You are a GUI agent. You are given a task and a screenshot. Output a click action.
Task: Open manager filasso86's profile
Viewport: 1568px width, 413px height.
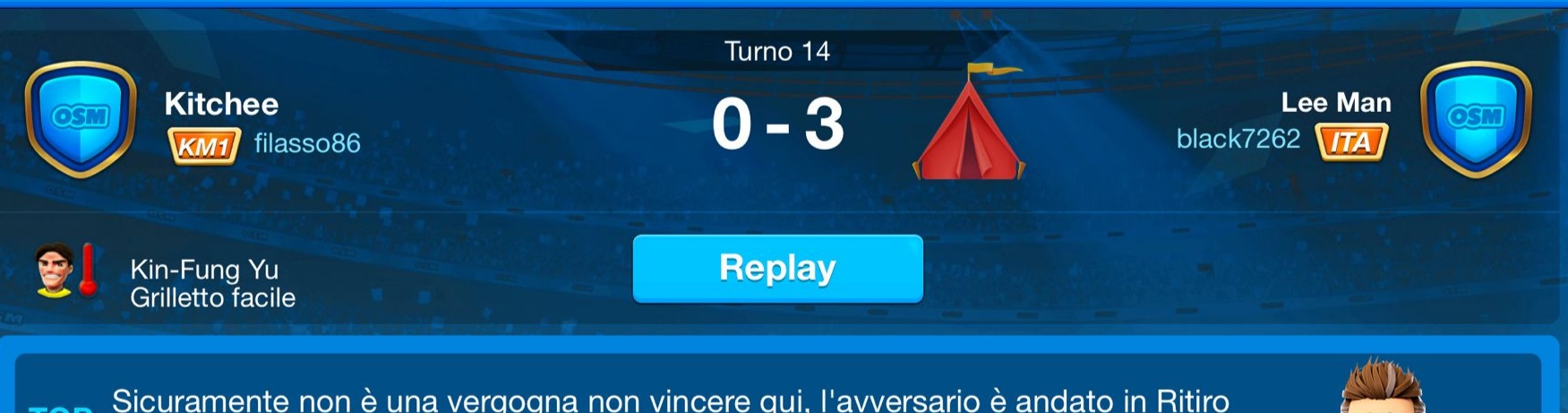[307, 143]
